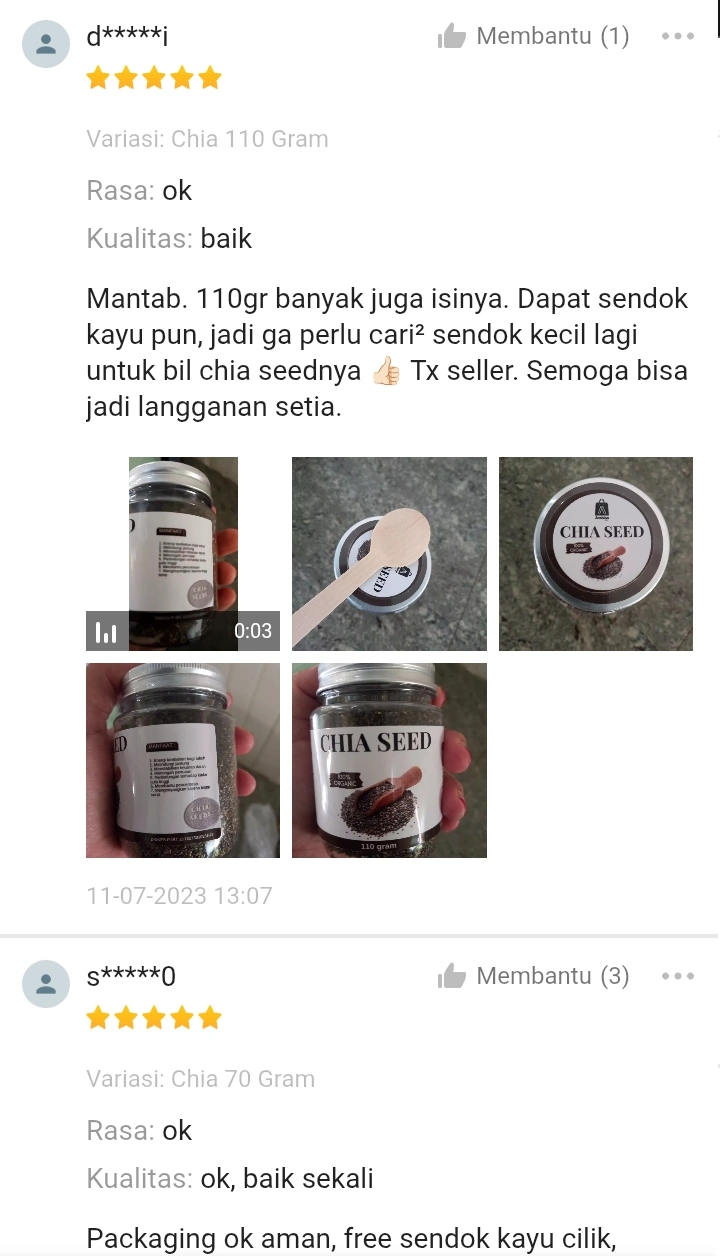Click d*****i's profile avatar icon
Image resolution: width=720 pixels, height=1256 pixels.
point(46,44)
